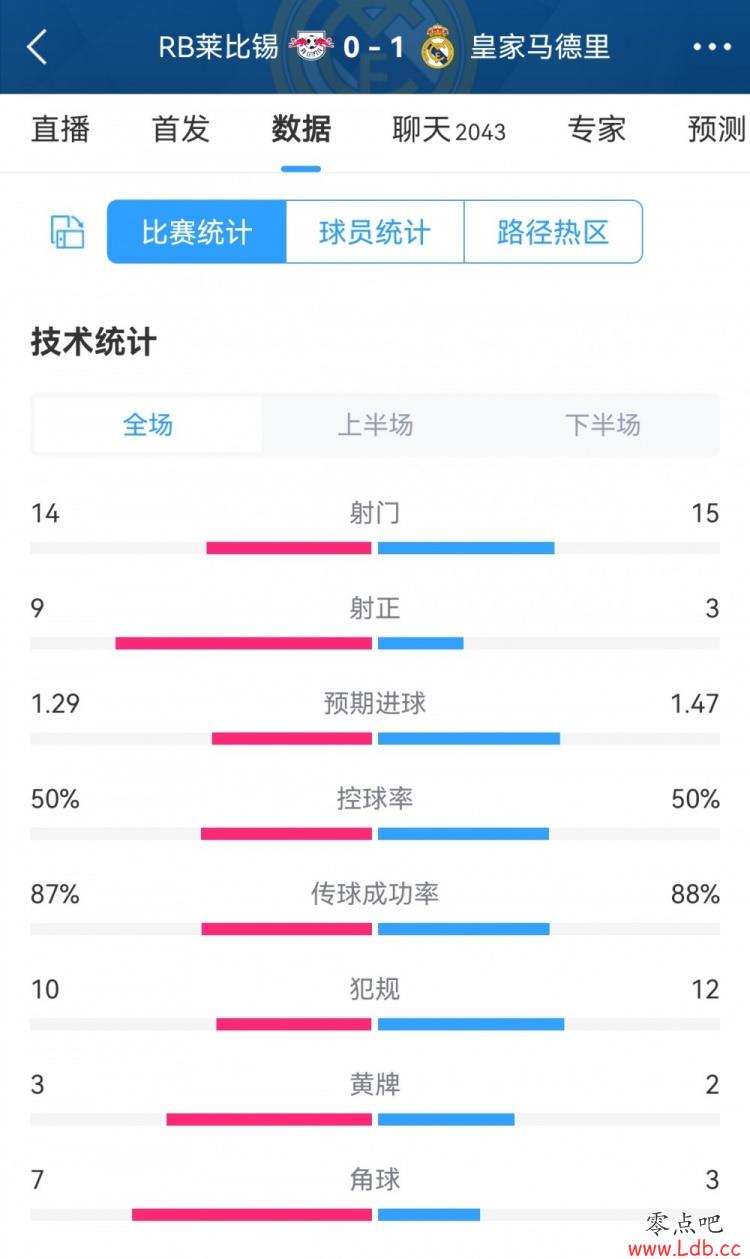Switch to the 直播 tab

pos(60,129)
